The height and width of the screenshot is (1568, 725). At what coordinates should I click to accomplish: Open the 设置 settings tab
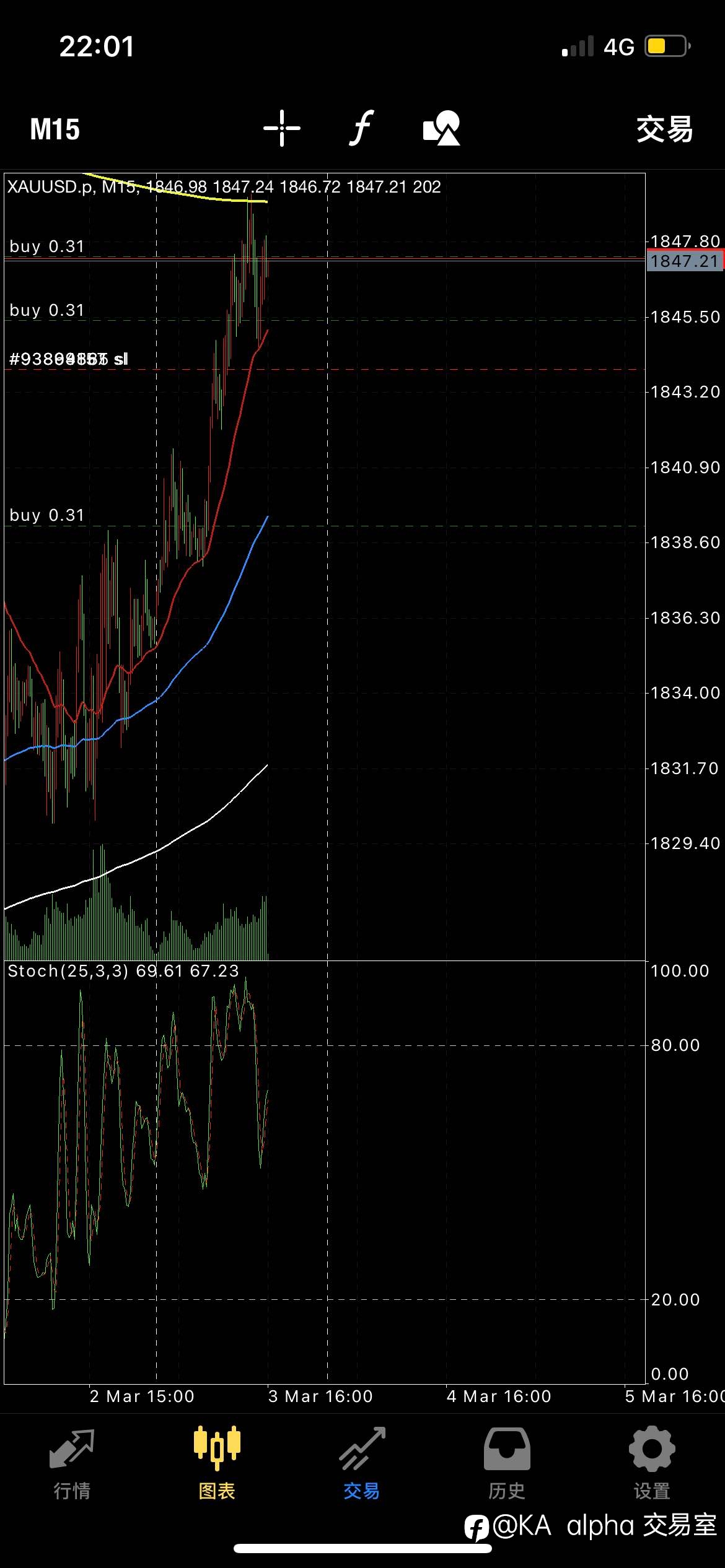click(652, 1464)
